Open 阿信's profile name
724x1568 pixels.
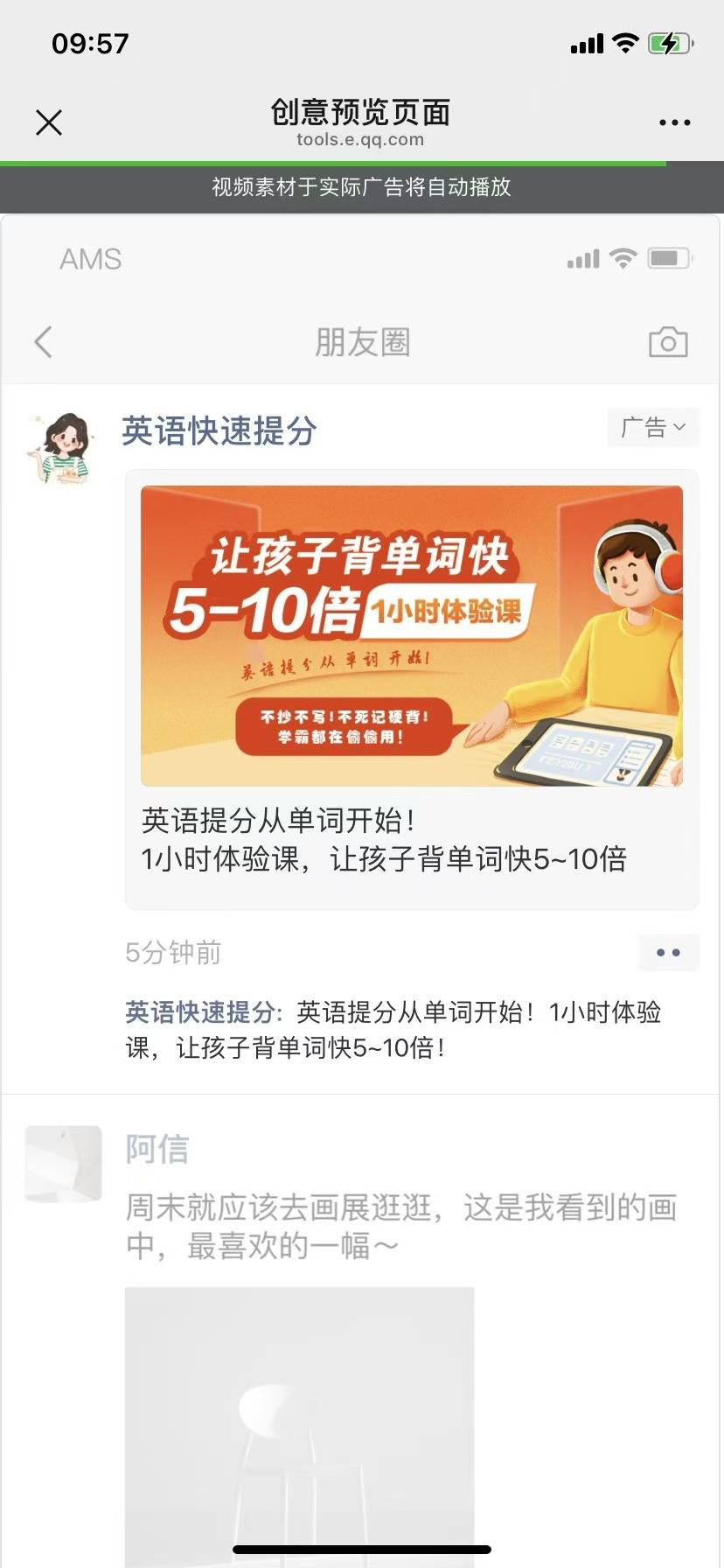[x=157, y=1149]
